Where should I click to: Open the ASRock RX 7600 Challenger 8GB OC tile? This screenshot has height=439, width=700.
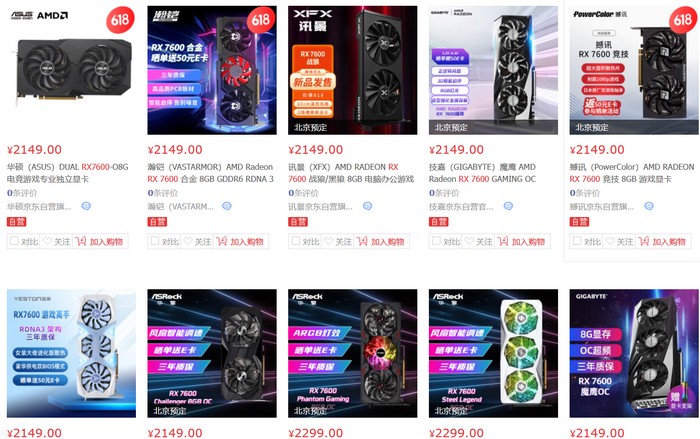212,353
